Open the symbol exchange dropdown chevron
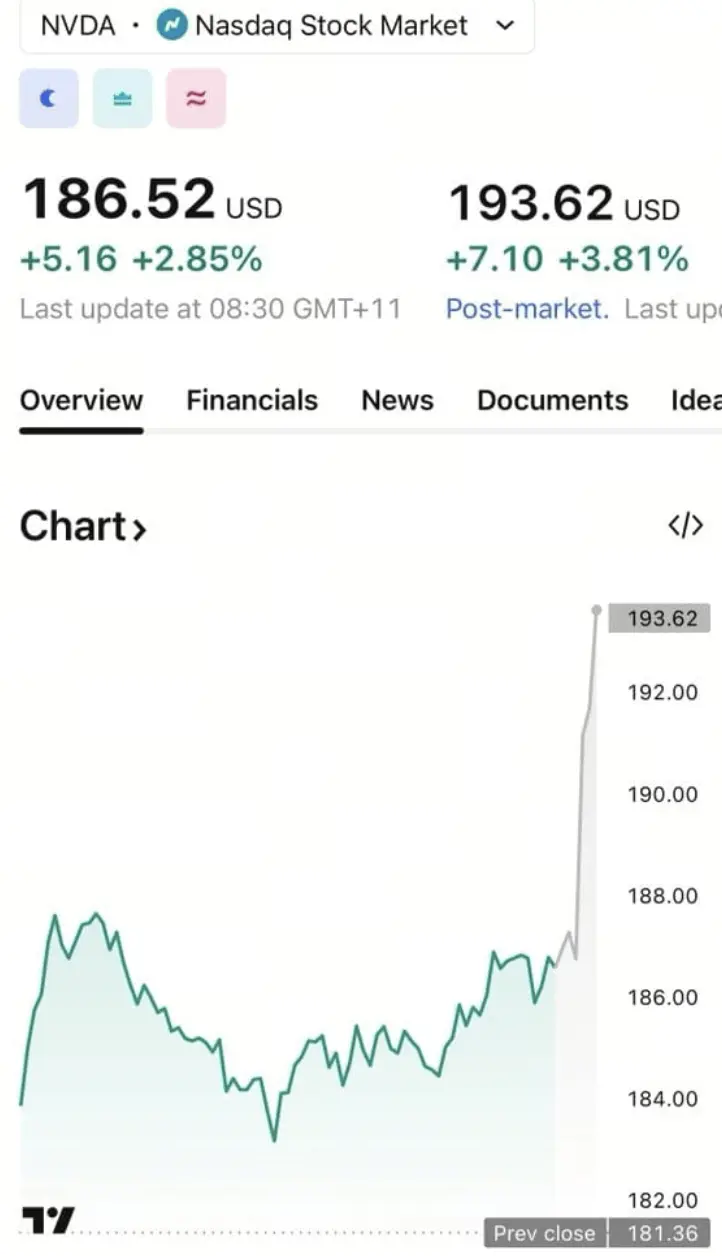The height and width of the screenshot is (1256, 722). click(504, 27)
